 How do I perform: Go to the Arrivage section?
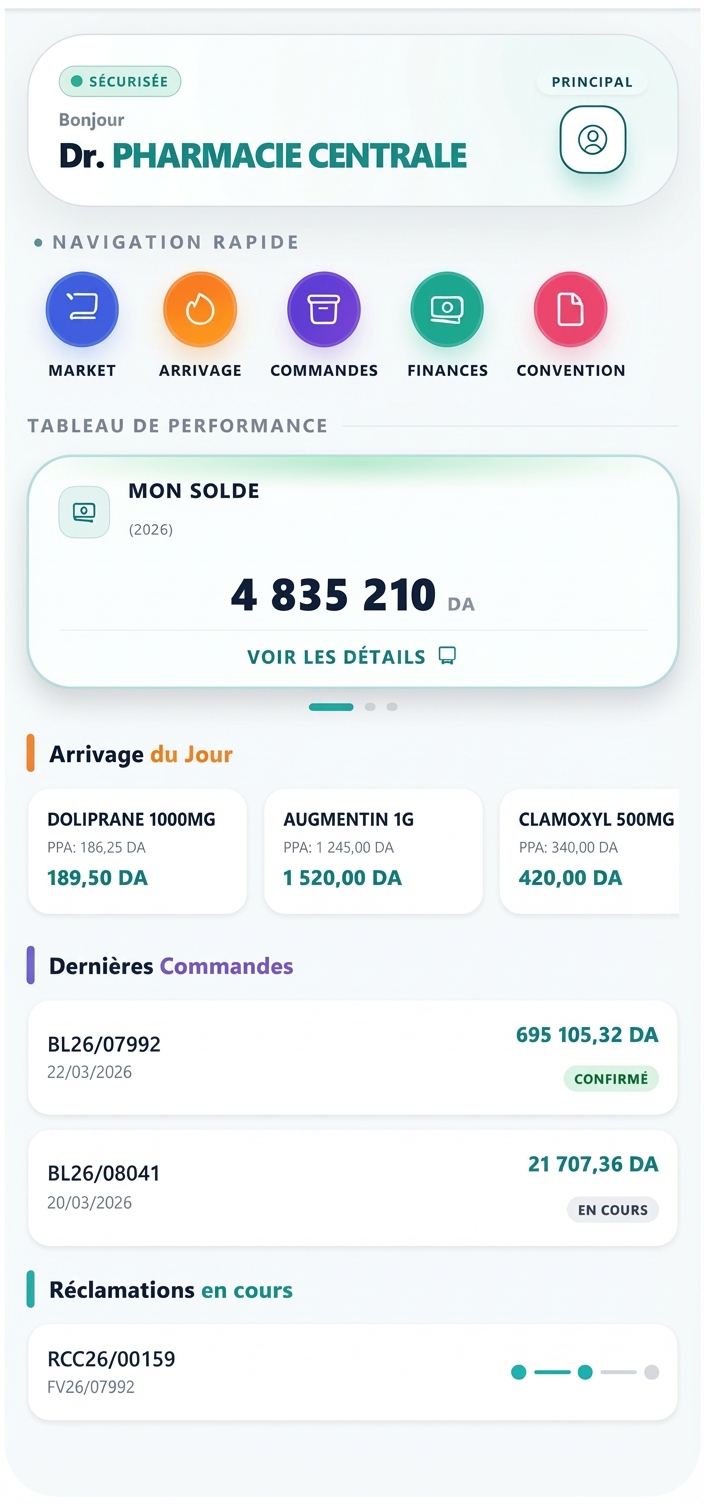click(200, 311)
